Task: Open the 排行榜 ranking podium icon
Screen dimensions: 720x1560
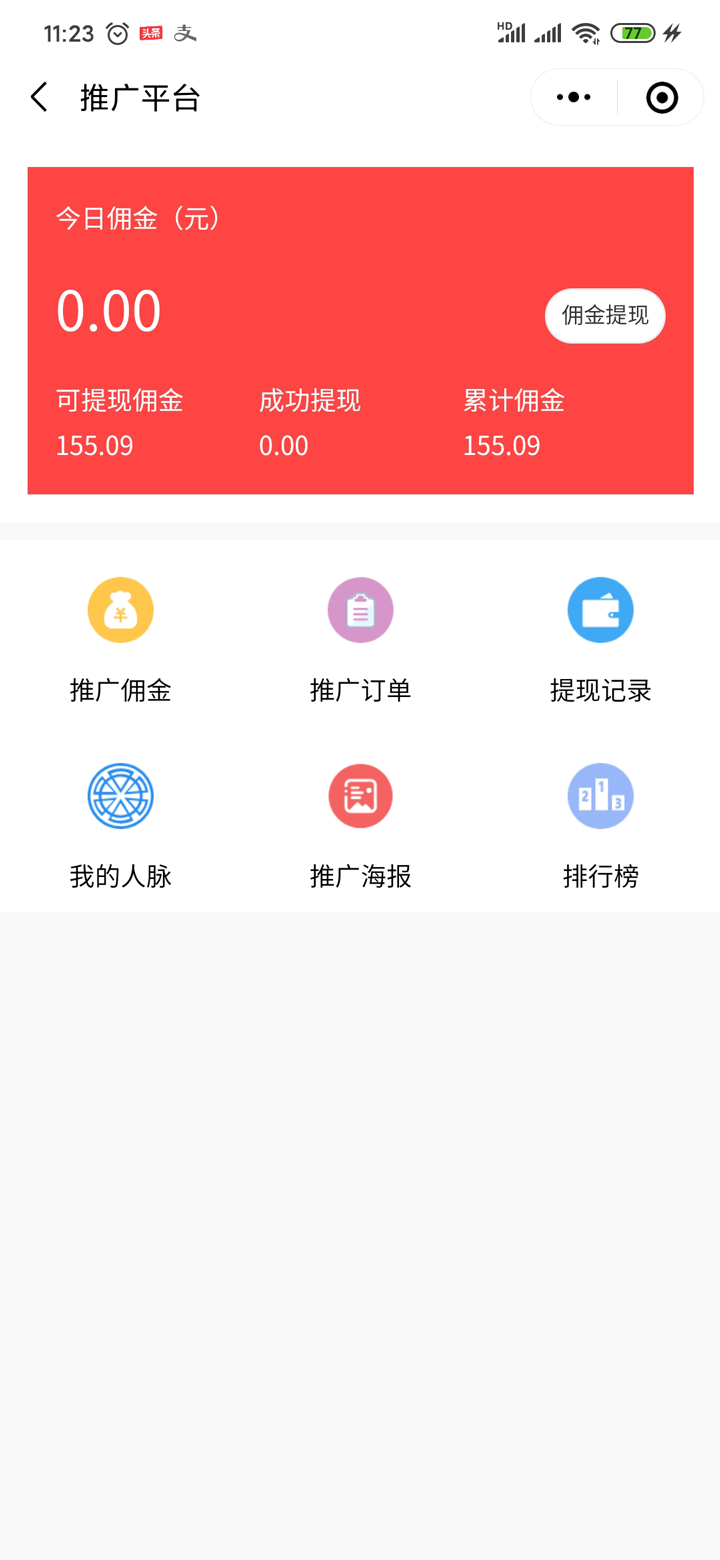Action: 600,795
